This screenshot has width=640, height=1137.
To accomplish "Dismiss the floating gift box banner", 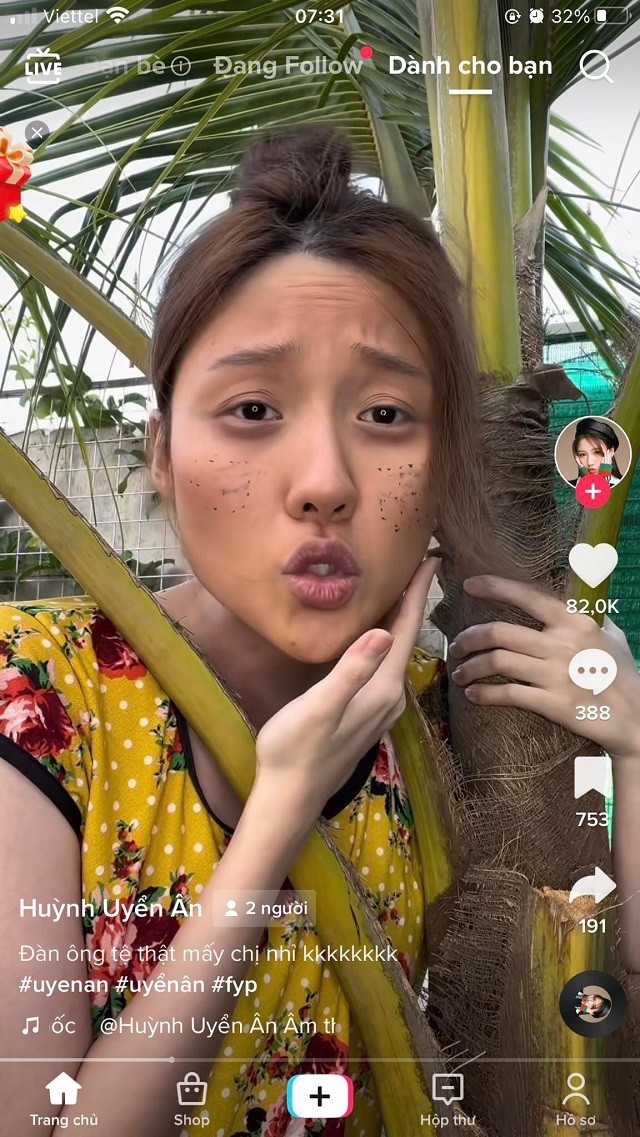I will (37, 132).
